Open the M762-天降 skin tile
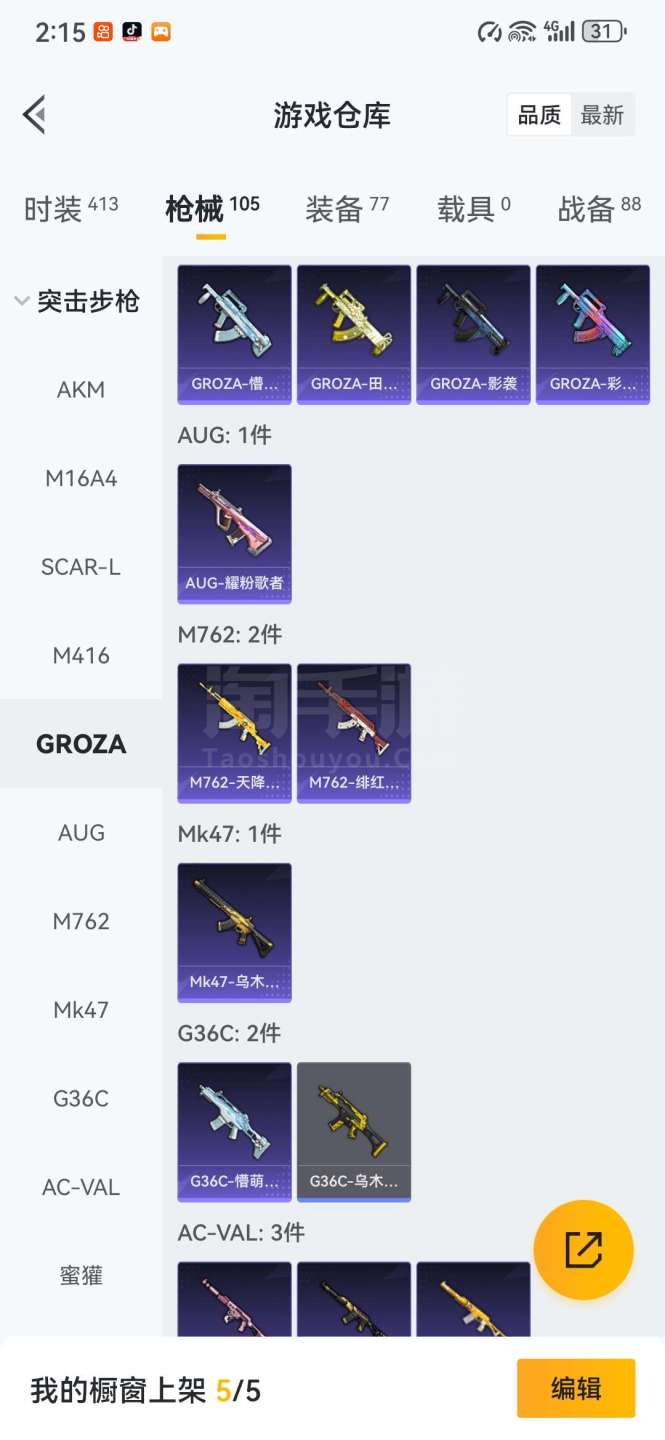Screen dimensions: 665x1440 point(234,732)
